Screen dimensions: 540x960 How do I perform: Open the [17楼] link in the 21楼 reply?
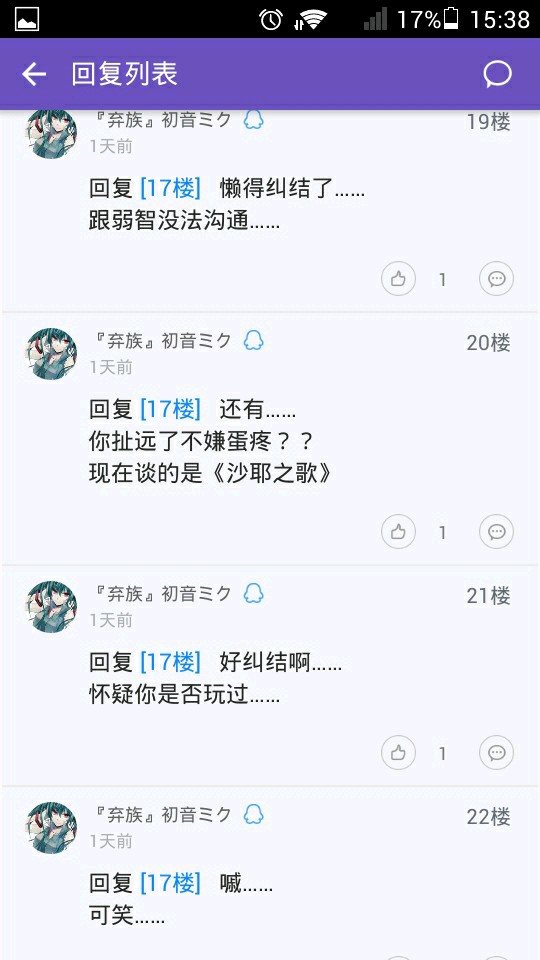(170, 662)
